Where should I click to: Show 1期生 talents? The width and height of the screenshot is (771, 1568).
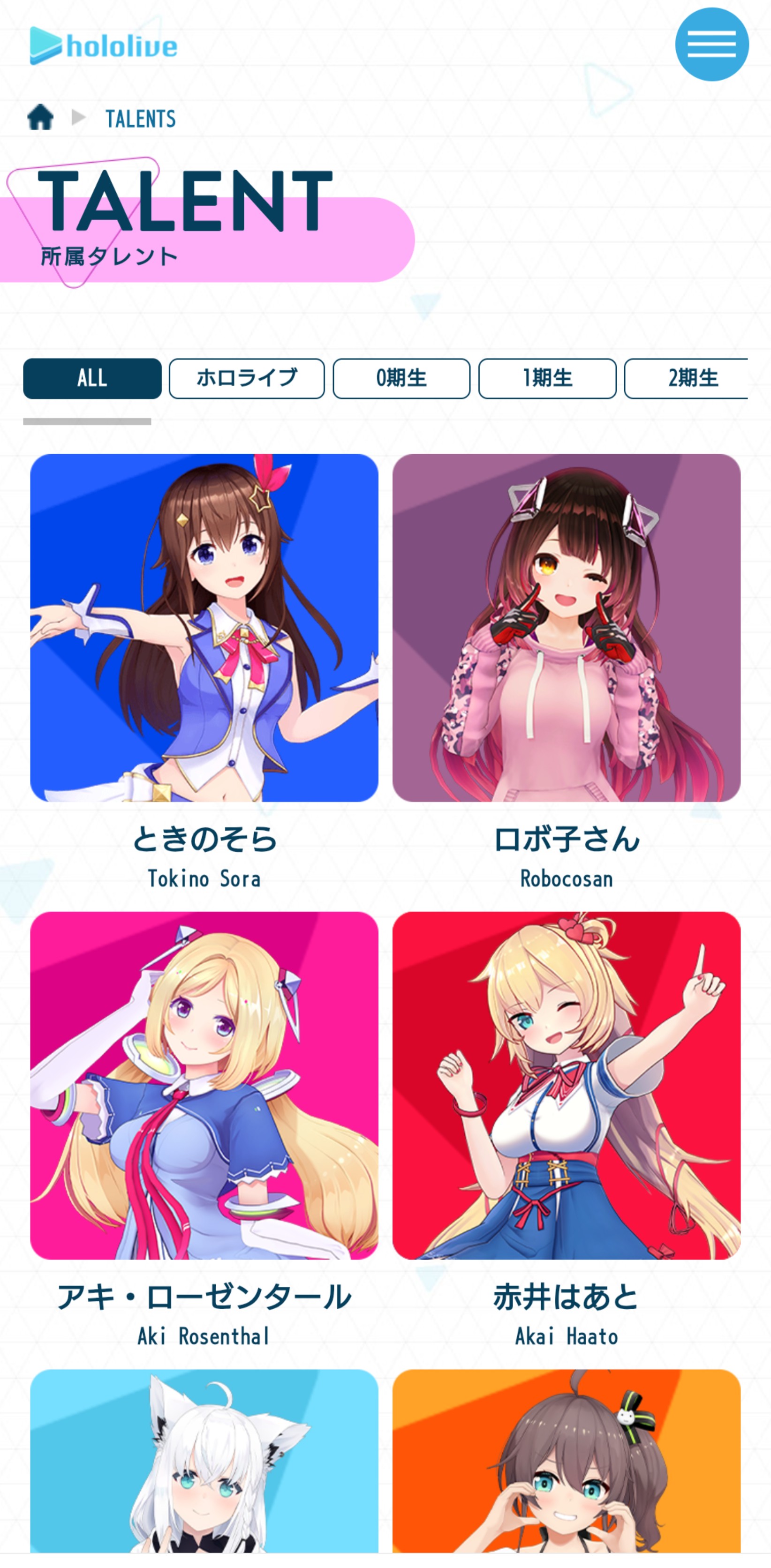[547, 378]
